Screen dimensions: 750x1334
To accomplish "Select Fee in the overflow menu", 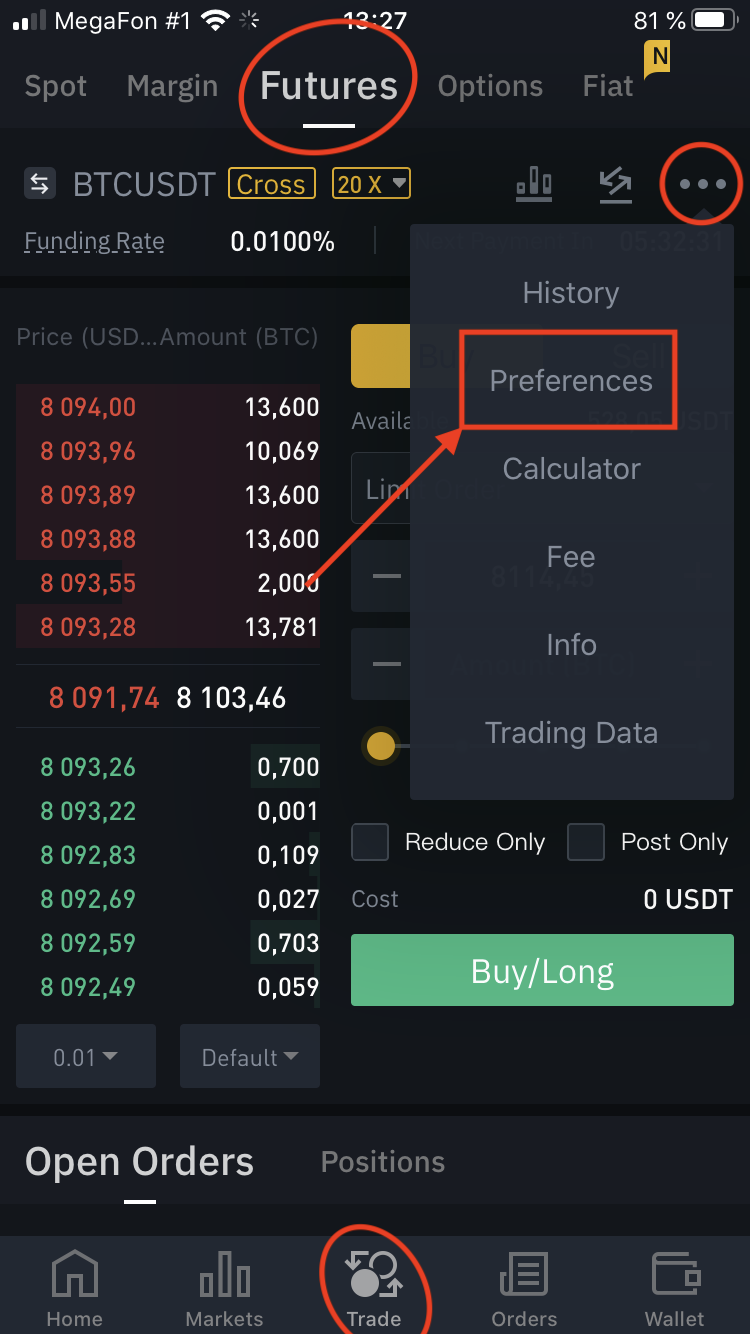I will click(570, 557).
